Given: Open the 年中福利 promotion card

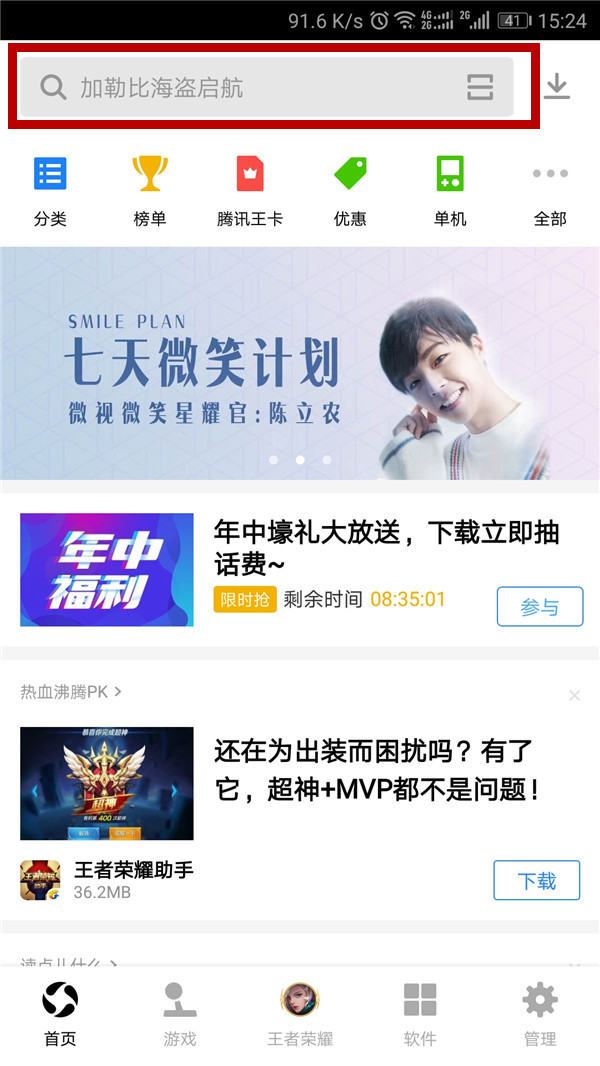Looking at the screenshot, I should (x=107, y=570).
